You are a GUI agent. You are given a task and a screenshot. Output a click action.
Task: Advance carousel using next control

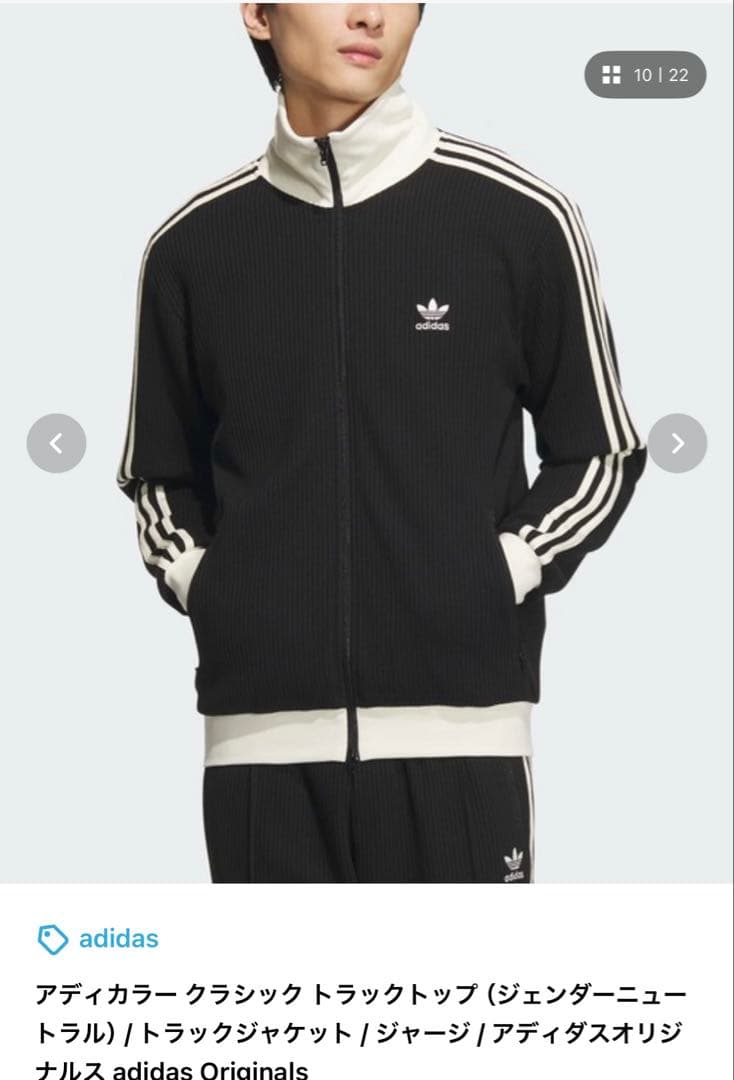coord(679,440)
